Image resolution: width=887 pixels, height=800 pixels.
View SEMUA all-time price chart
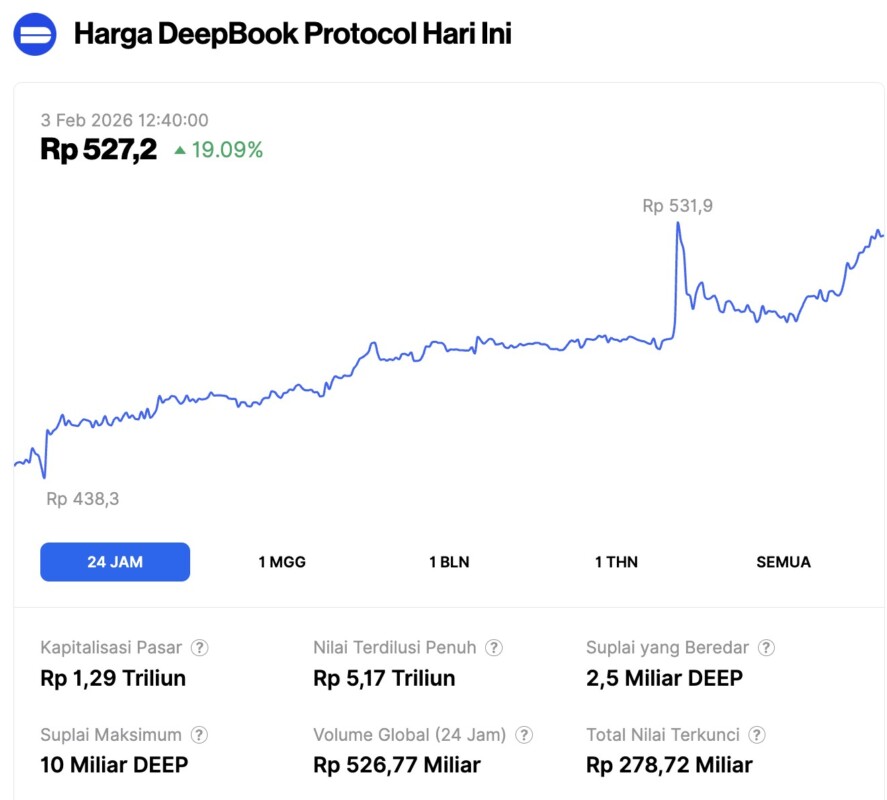tap(783, 562)
